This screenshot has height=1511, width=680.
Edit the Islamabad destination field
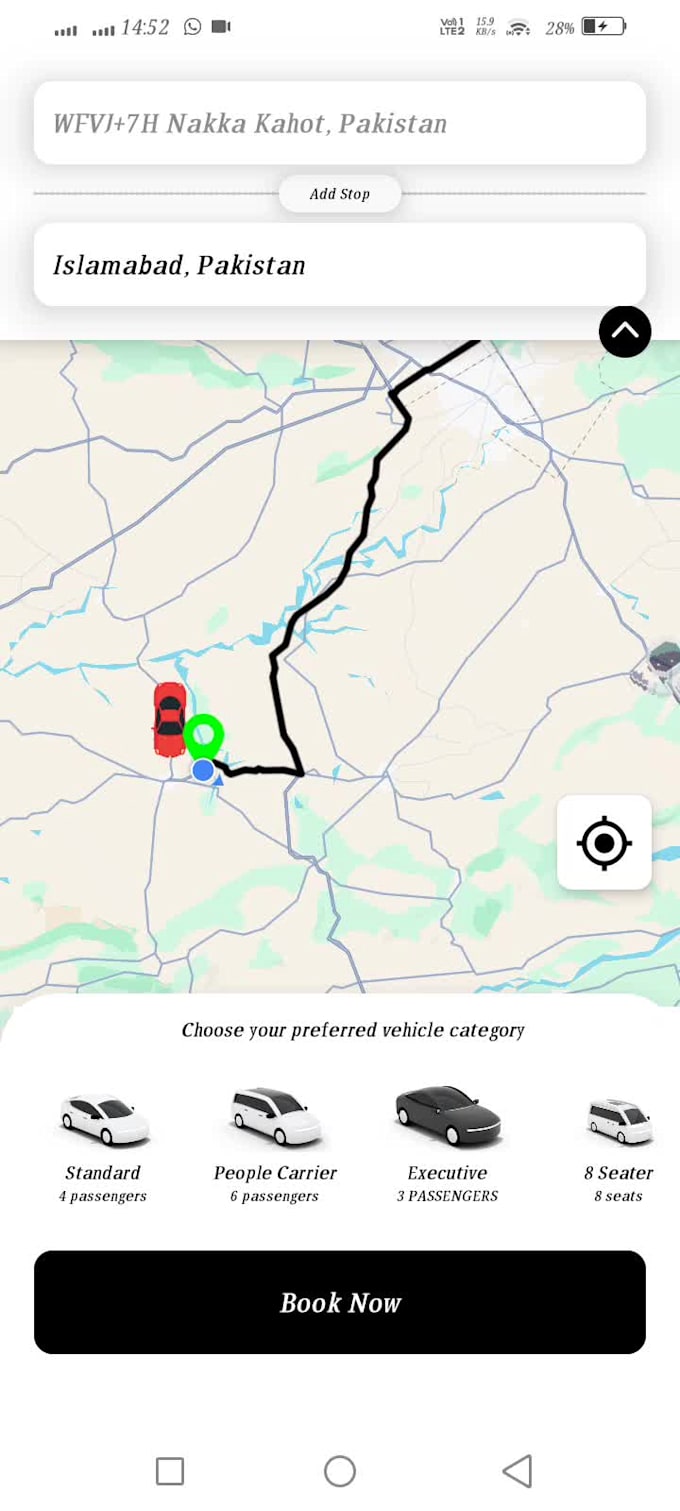339,265
